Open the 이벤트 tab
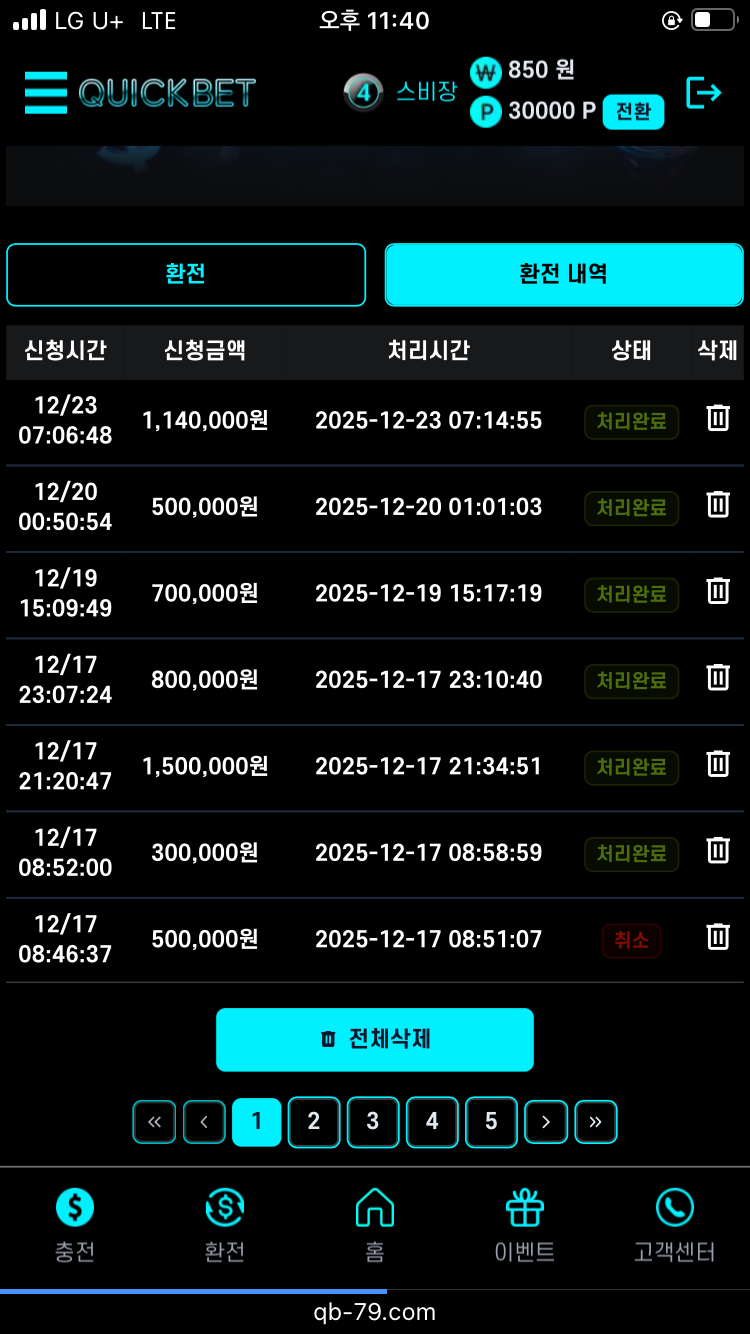750x1334 pixels. (525, 1225)
